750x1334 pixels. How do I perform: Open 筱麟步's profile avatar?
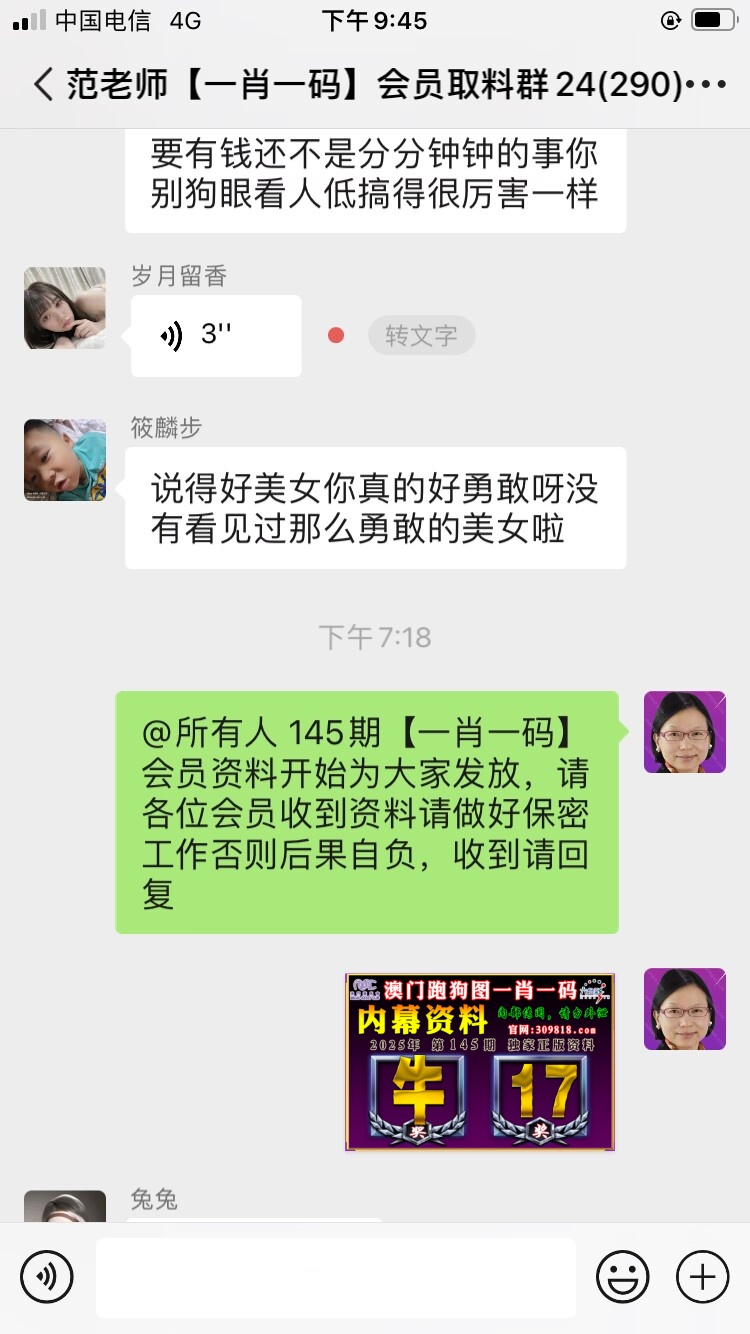pos(65,460)
